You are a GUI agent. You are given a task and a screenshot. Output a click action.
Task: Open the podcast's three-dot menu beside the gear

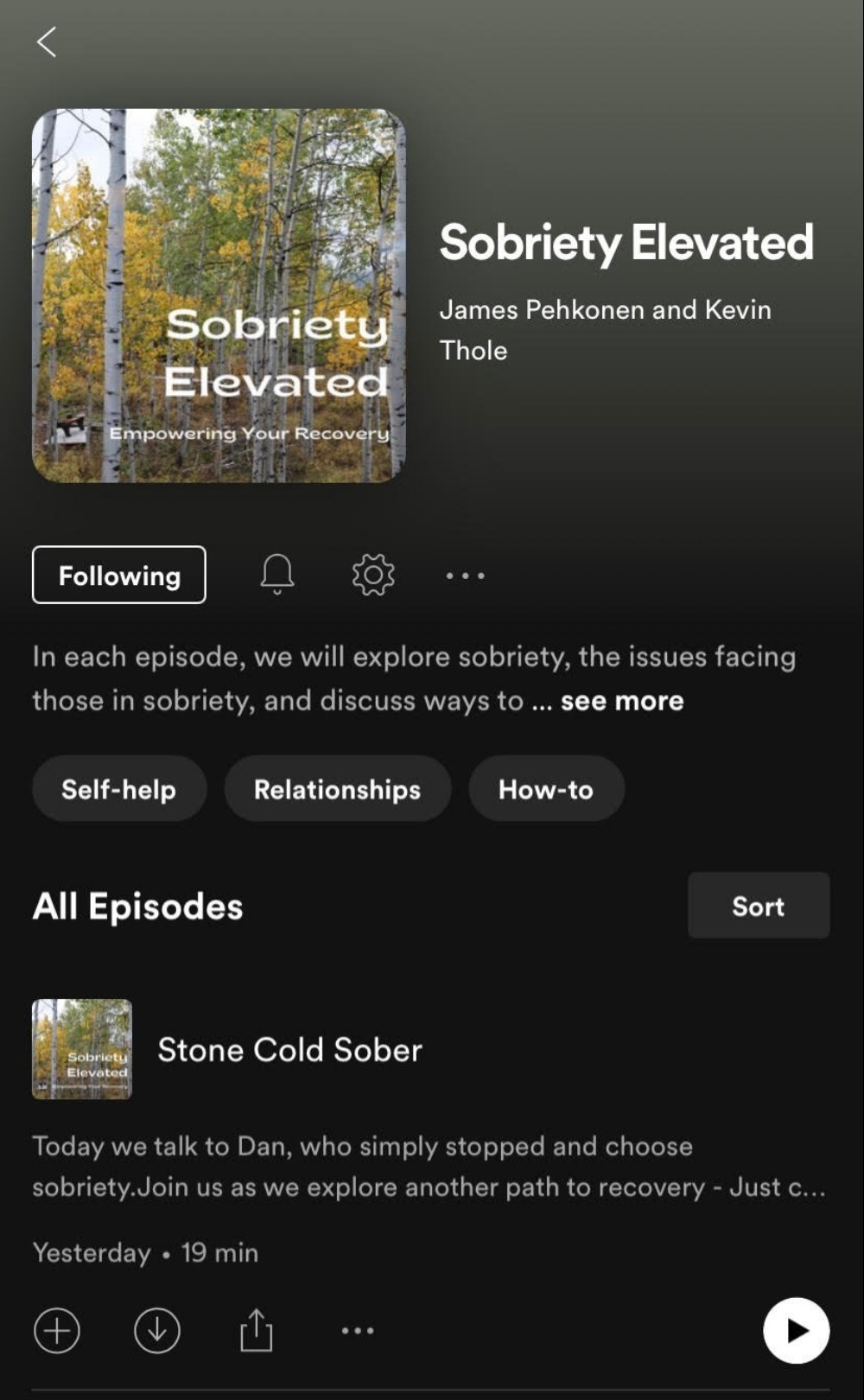click(465, 576)
